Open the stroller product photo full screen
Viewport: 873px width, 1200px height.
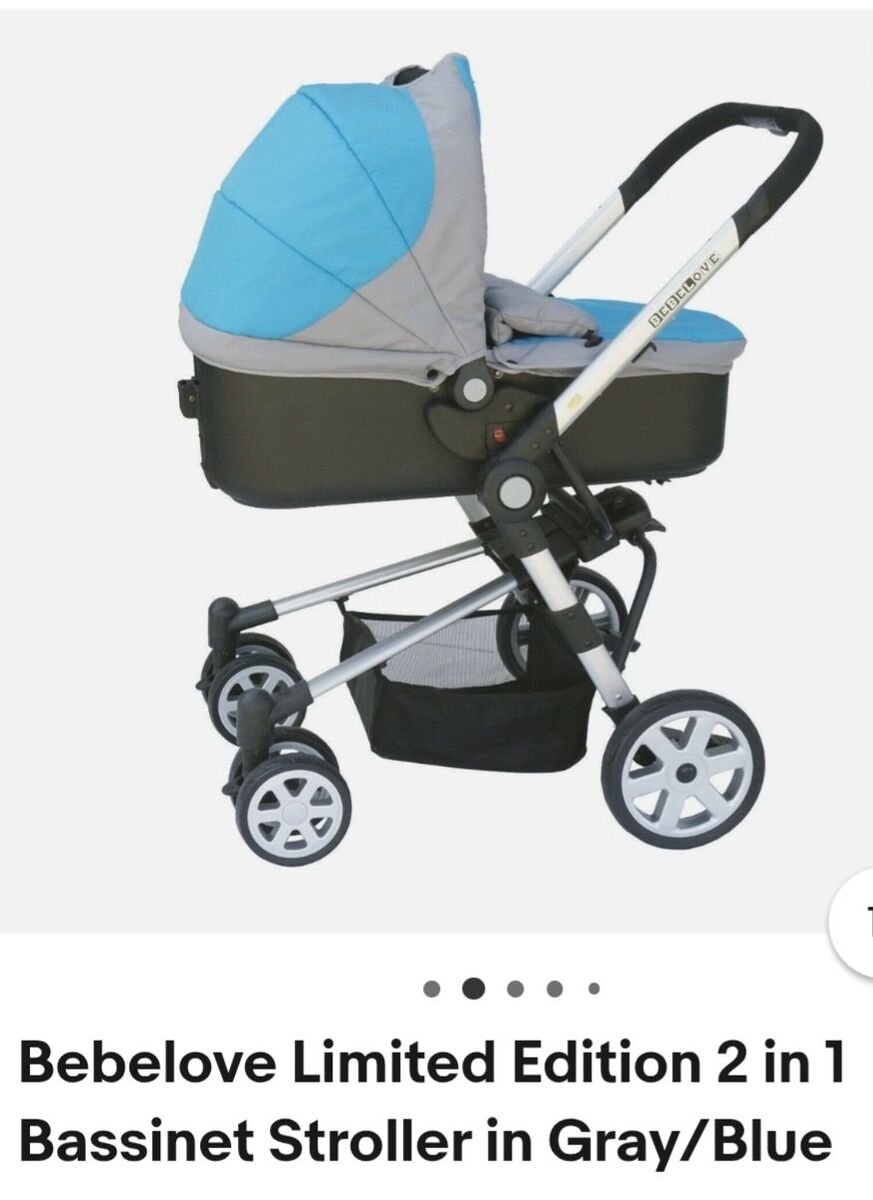coord(436,470)
